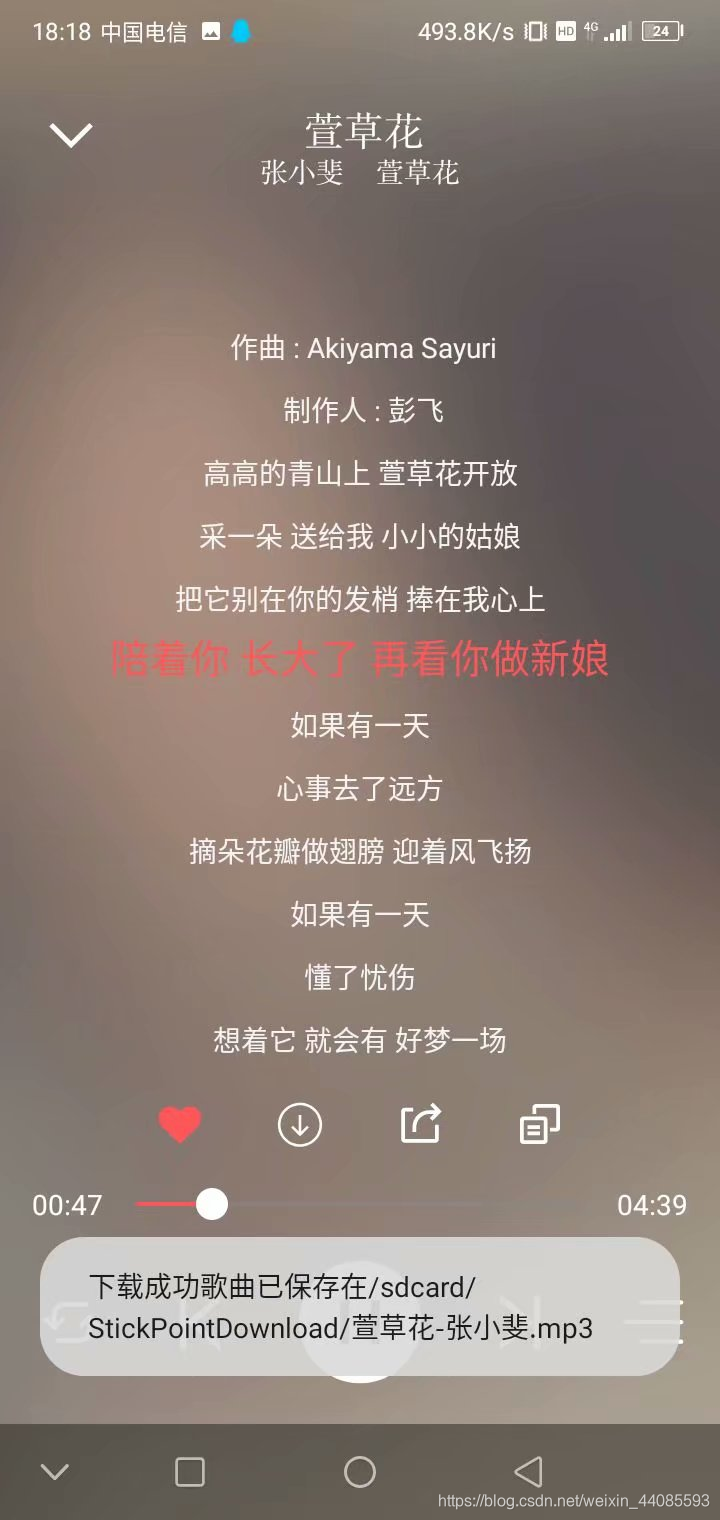The height and width of the screenshot is (1520, 720).
Task: Tap the song title 萱草花 at top
Action: 362,127
